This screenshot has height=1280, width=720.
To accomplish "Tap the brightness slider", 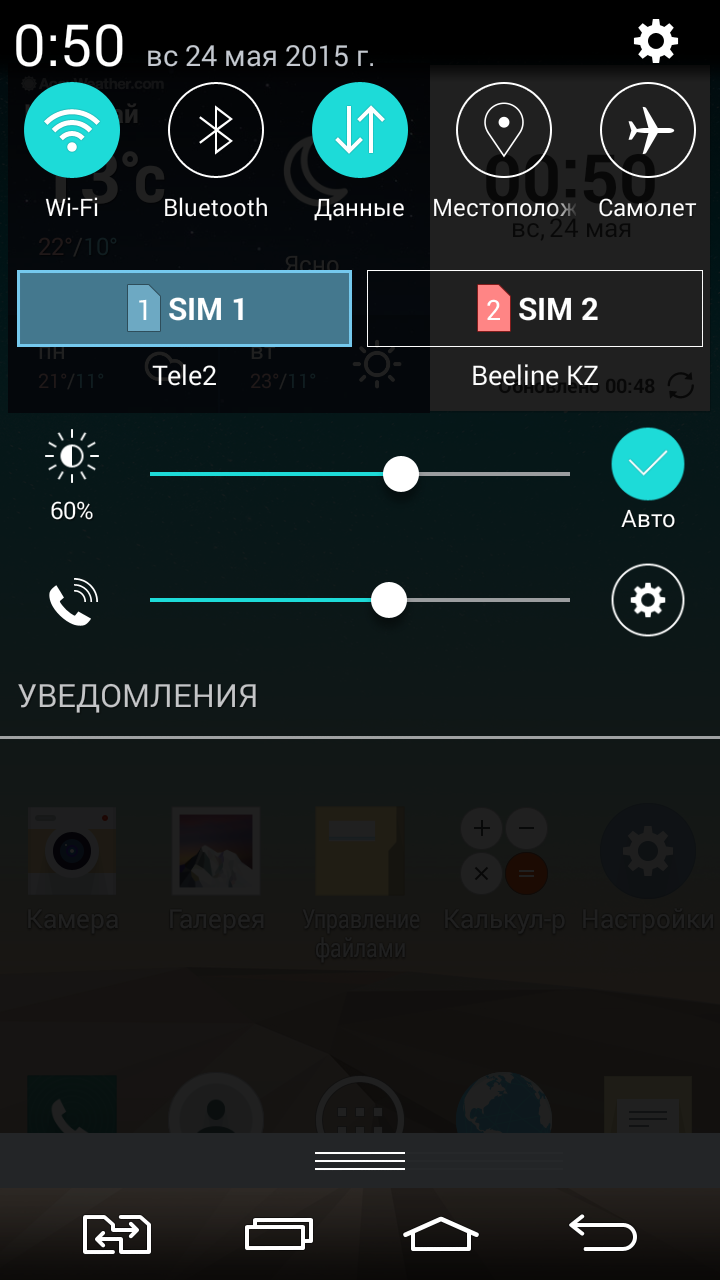I will pos(360,474).
